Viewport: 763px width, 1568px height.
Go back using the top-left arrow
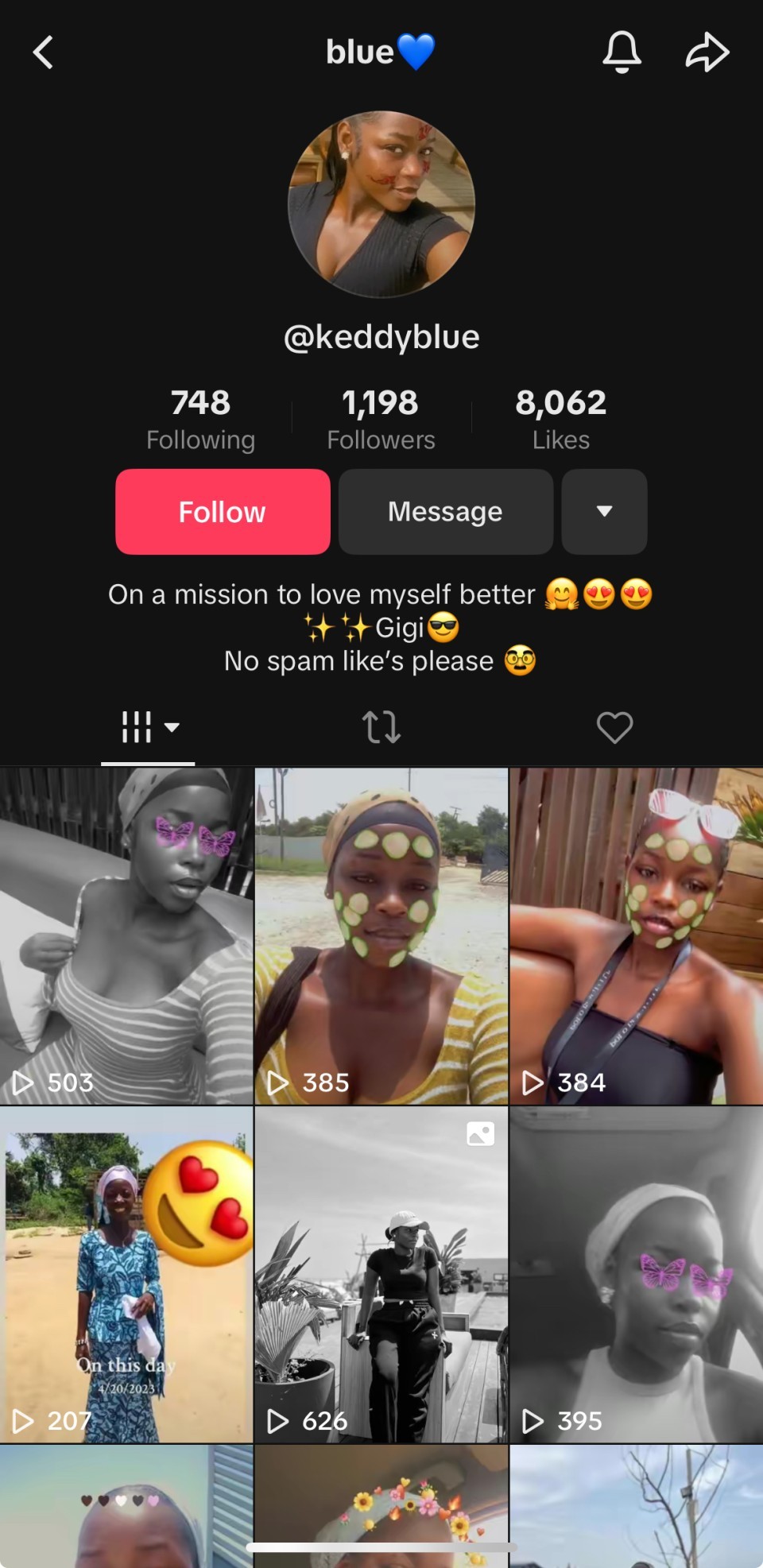coord(44,52)
